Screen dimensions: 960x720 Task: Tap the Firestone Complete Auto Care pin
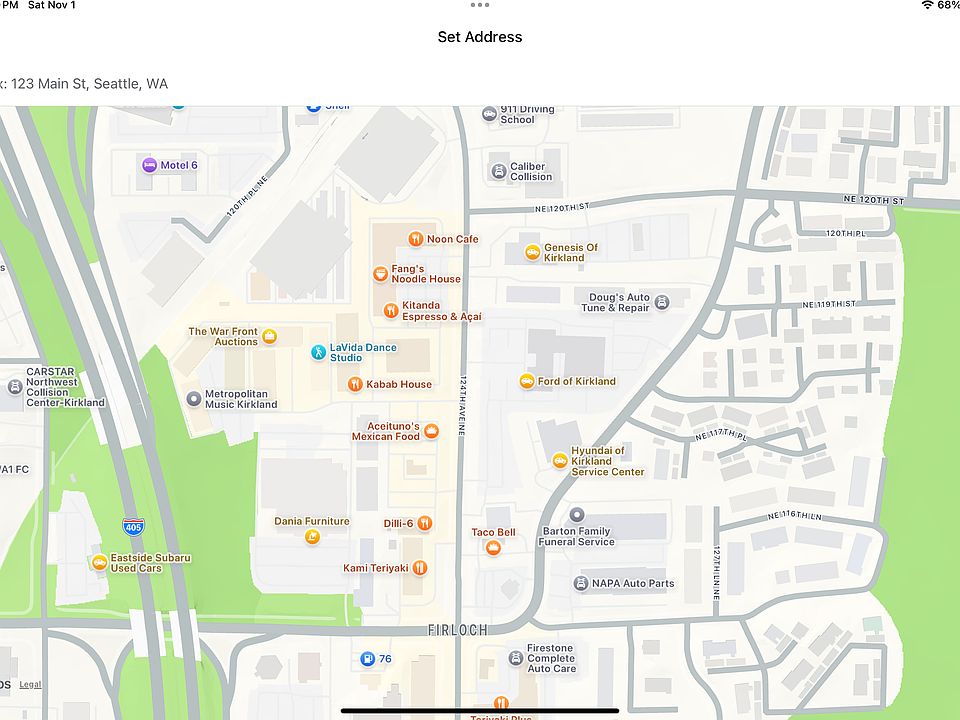point(515,658)
